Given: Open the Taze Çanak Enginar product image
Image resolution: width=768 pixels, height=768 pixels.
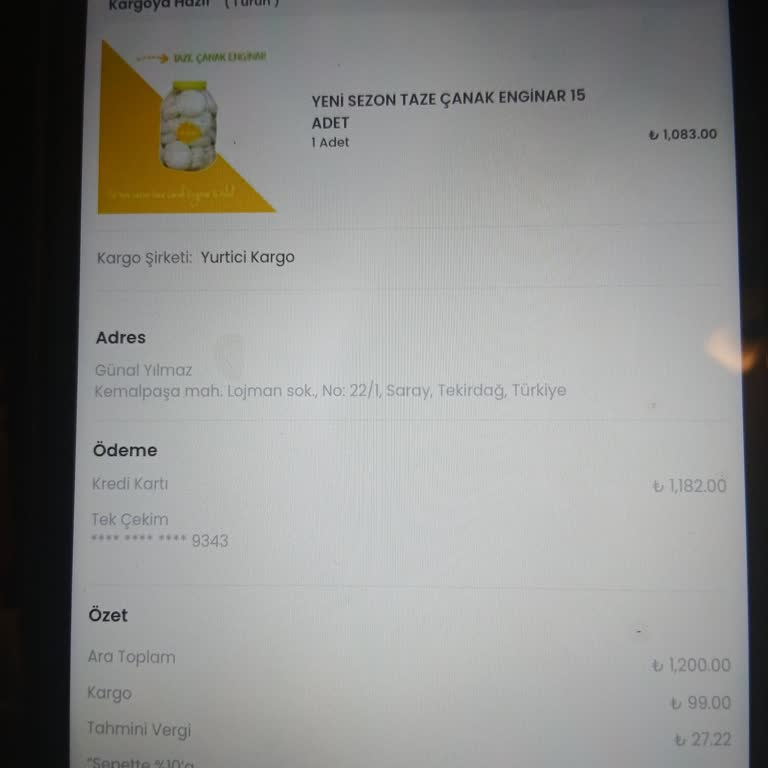Looking at the screenshot, I should coord(187,127).
